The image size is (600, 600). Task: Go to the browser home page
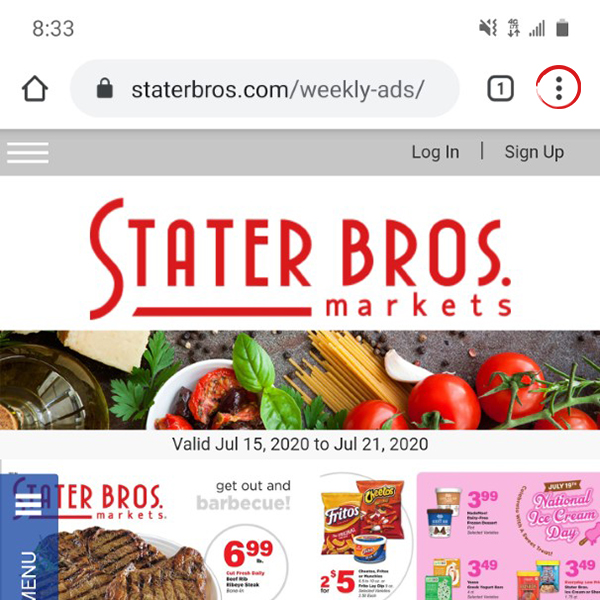[35, 89]
